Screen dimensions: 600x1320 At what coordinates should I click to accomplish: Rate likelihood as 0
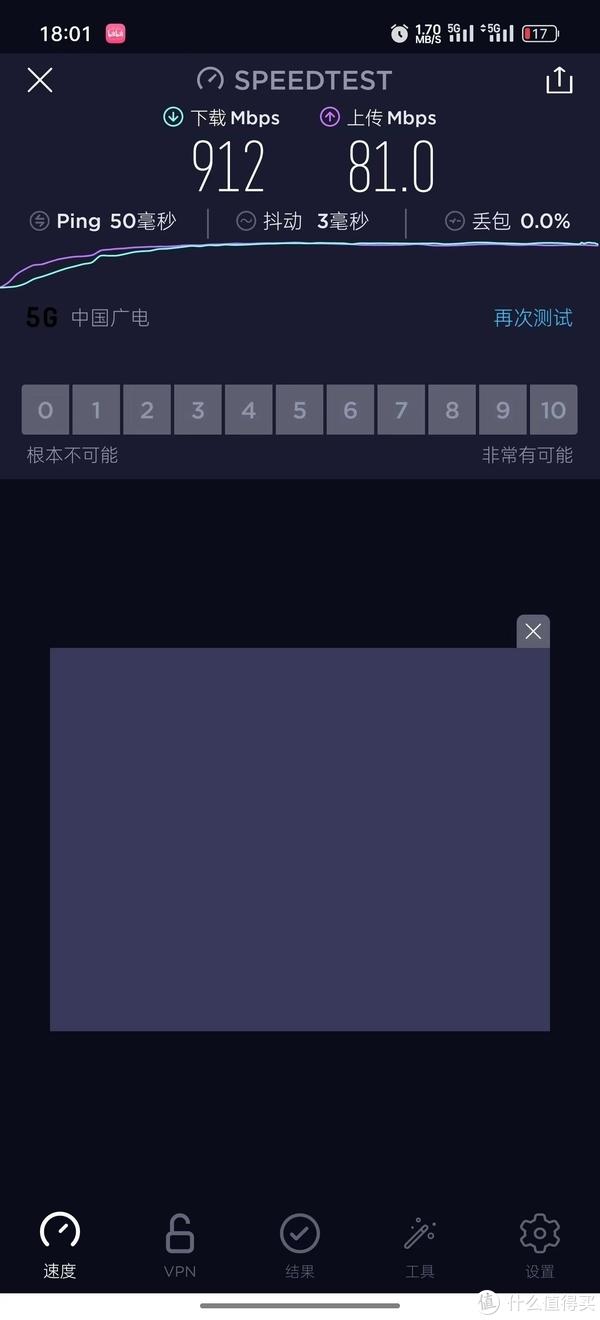pos(45,410)
